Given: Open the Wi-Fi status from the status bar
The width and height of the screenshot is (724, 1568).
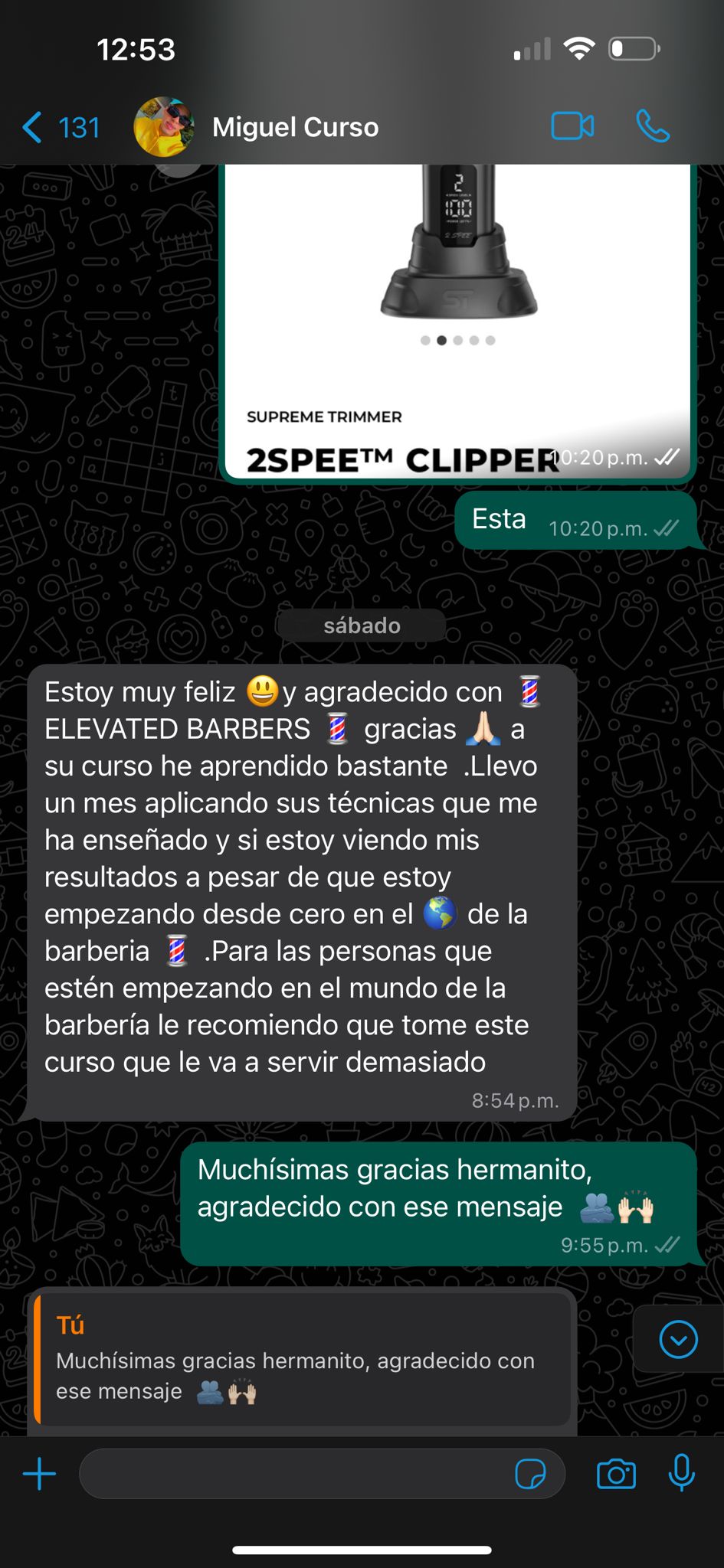Looking at the screenshot, I should point(581,47).
